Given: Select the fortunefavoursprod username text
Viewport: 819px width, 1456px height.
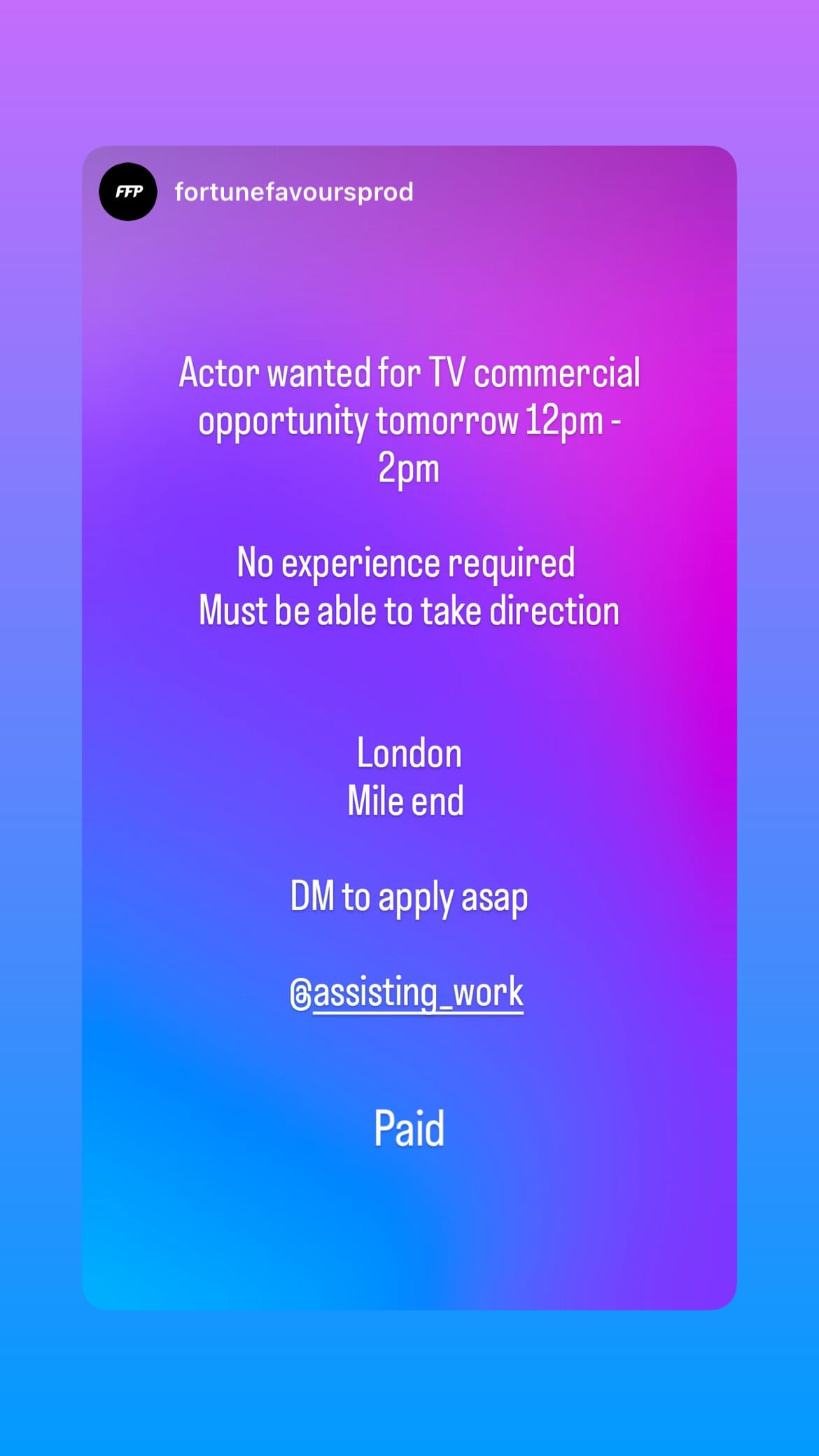Looking at the screenshot, I should point(293,191).
